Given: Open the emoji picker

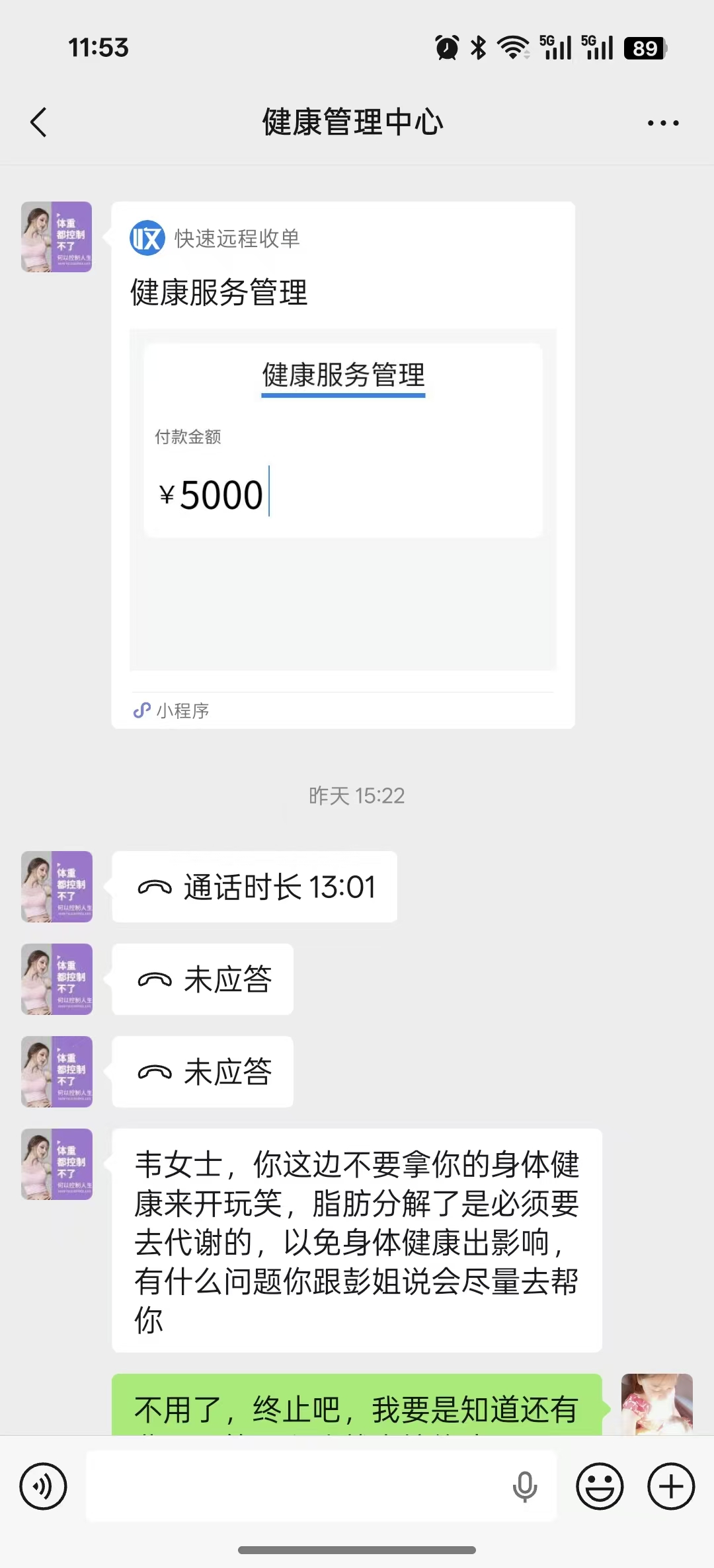Looking at the screenshot, I should (x=599, y=1485).
